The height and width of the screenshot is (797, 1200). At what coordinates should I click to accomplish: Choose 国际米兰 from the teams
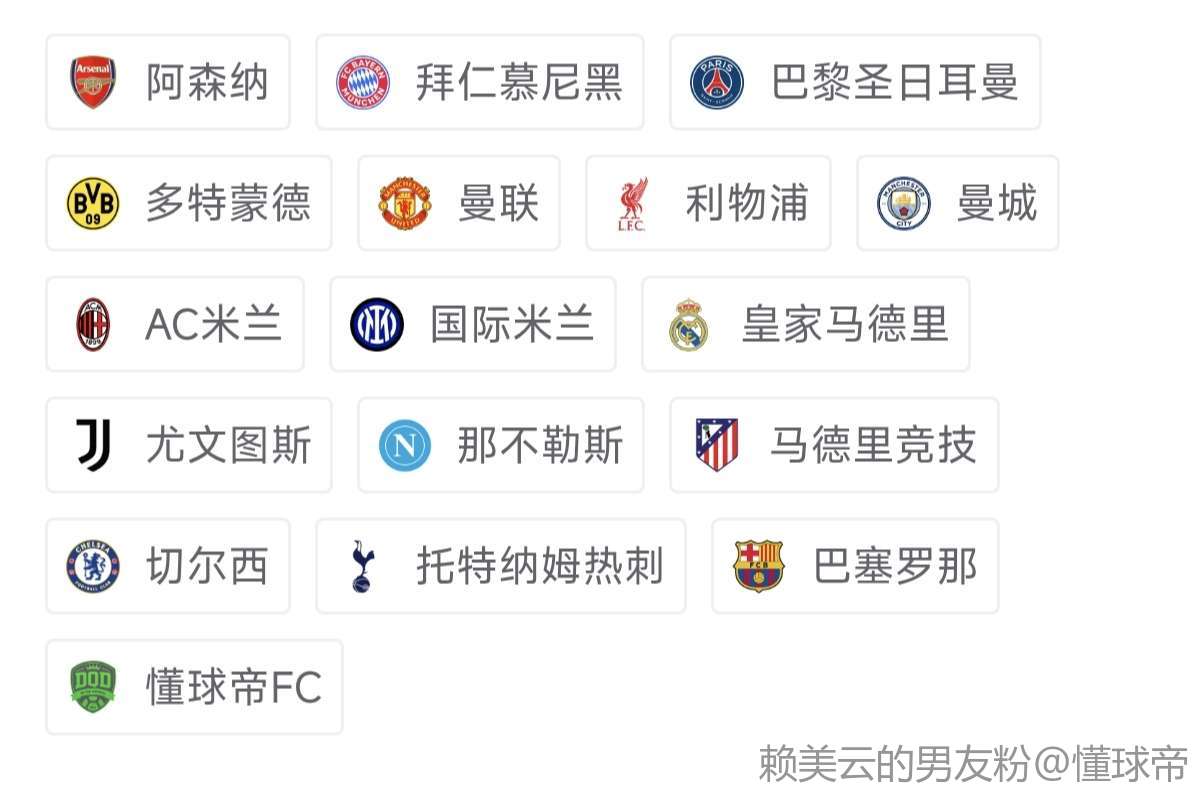(473, 324)
